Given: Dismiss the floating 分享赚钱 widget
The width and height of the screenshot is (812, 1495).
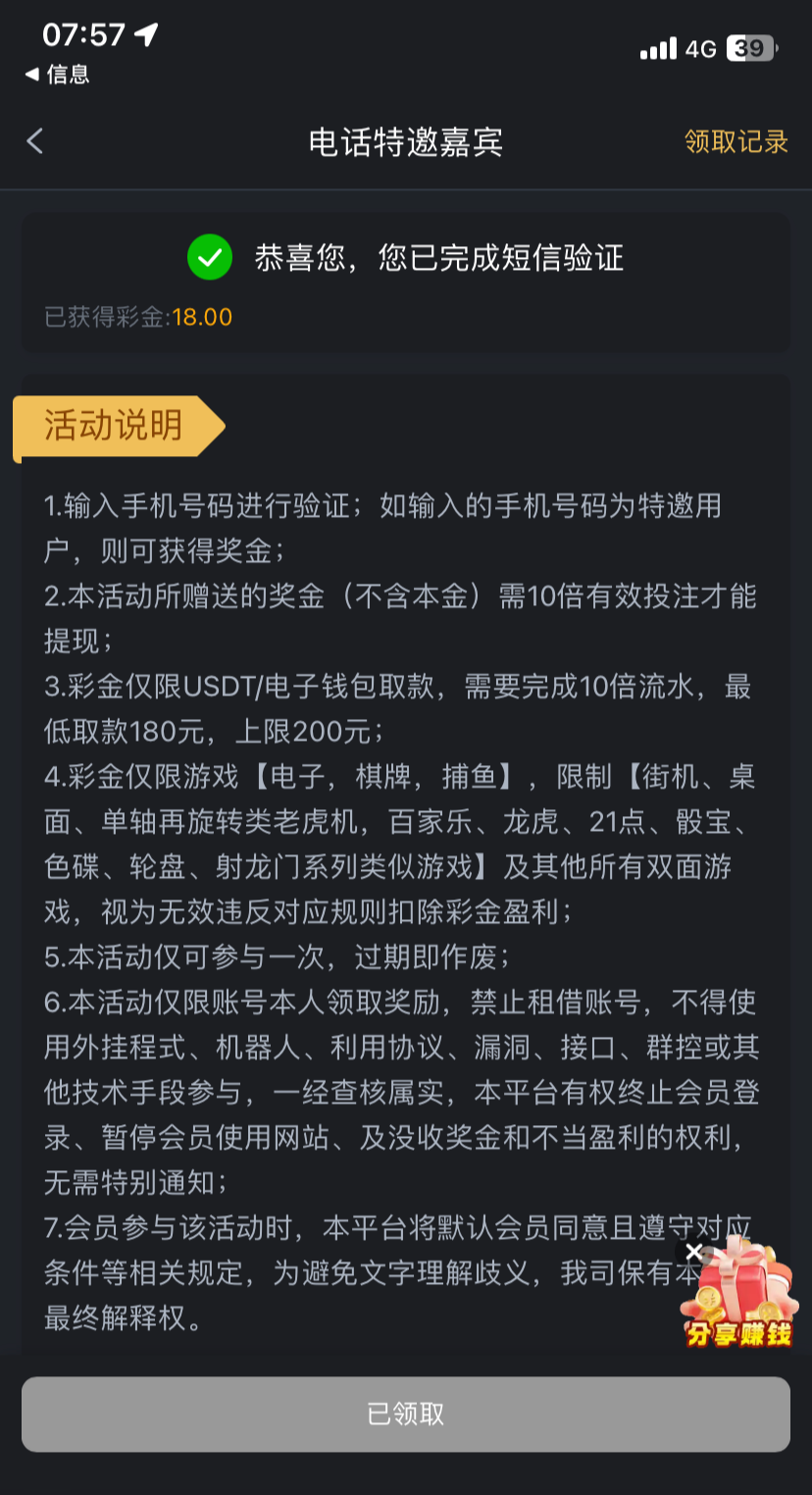Looking at the screenshot, I should click(694, 1252).
